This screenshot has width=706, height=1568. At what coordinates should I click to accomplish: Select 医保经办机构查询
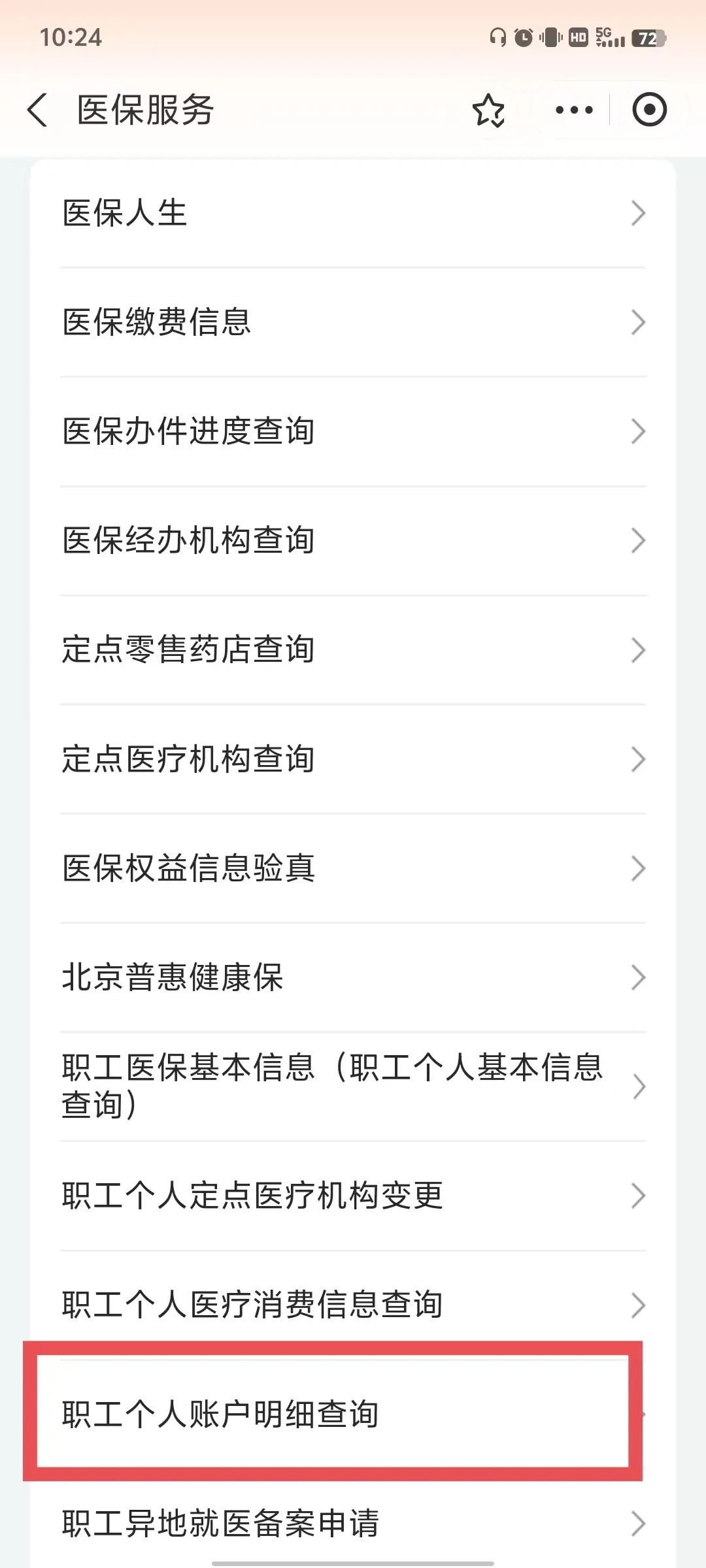pyautogui.click(x=353, y=540)
